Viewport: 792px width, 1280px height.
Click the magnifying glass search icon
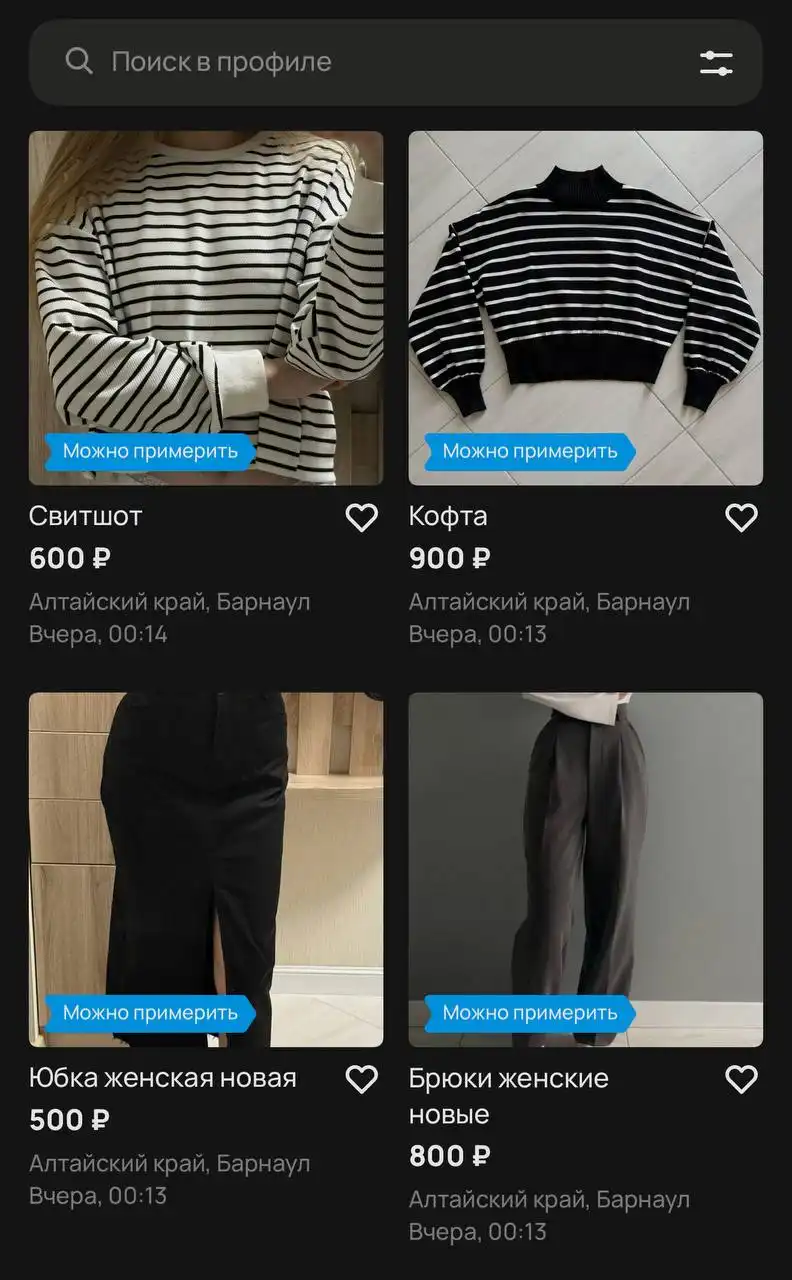[79, 61]
